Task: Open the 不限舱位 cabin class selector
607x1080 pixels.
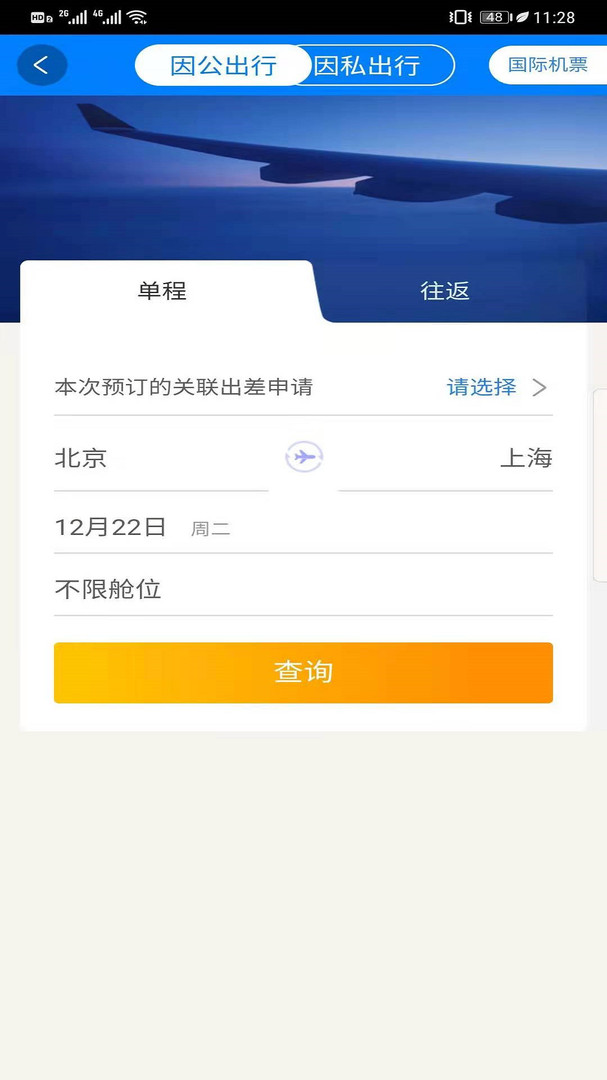Action: [x=303, y=590]
